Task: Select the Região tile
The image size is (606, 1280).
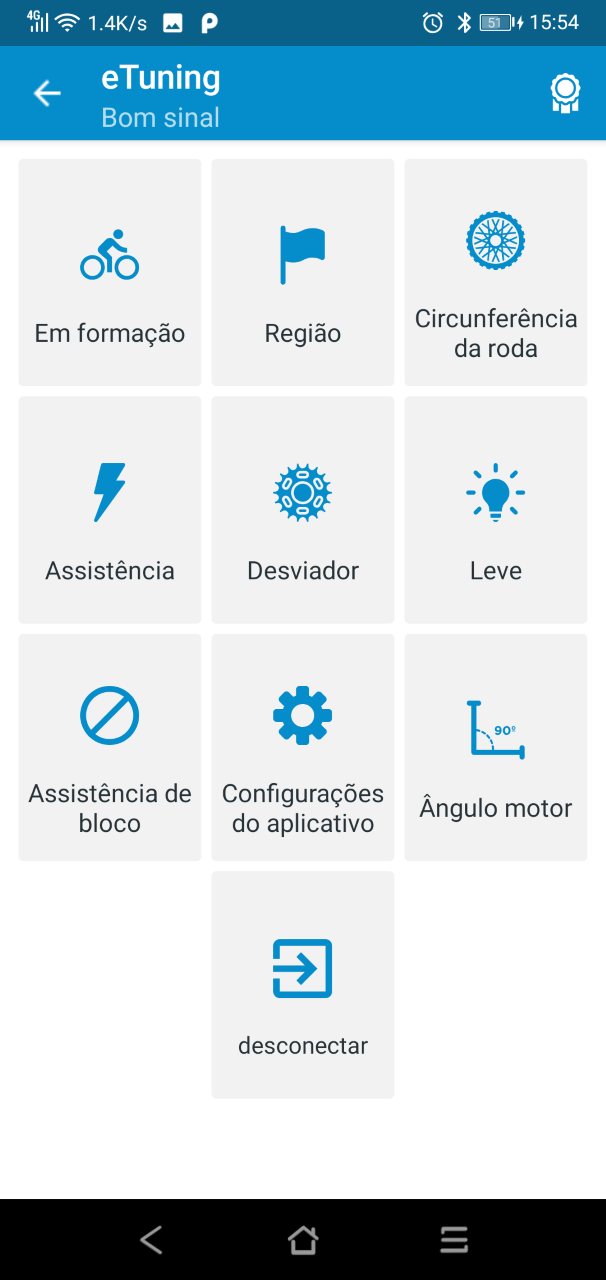Action: (x=303, y=272)
